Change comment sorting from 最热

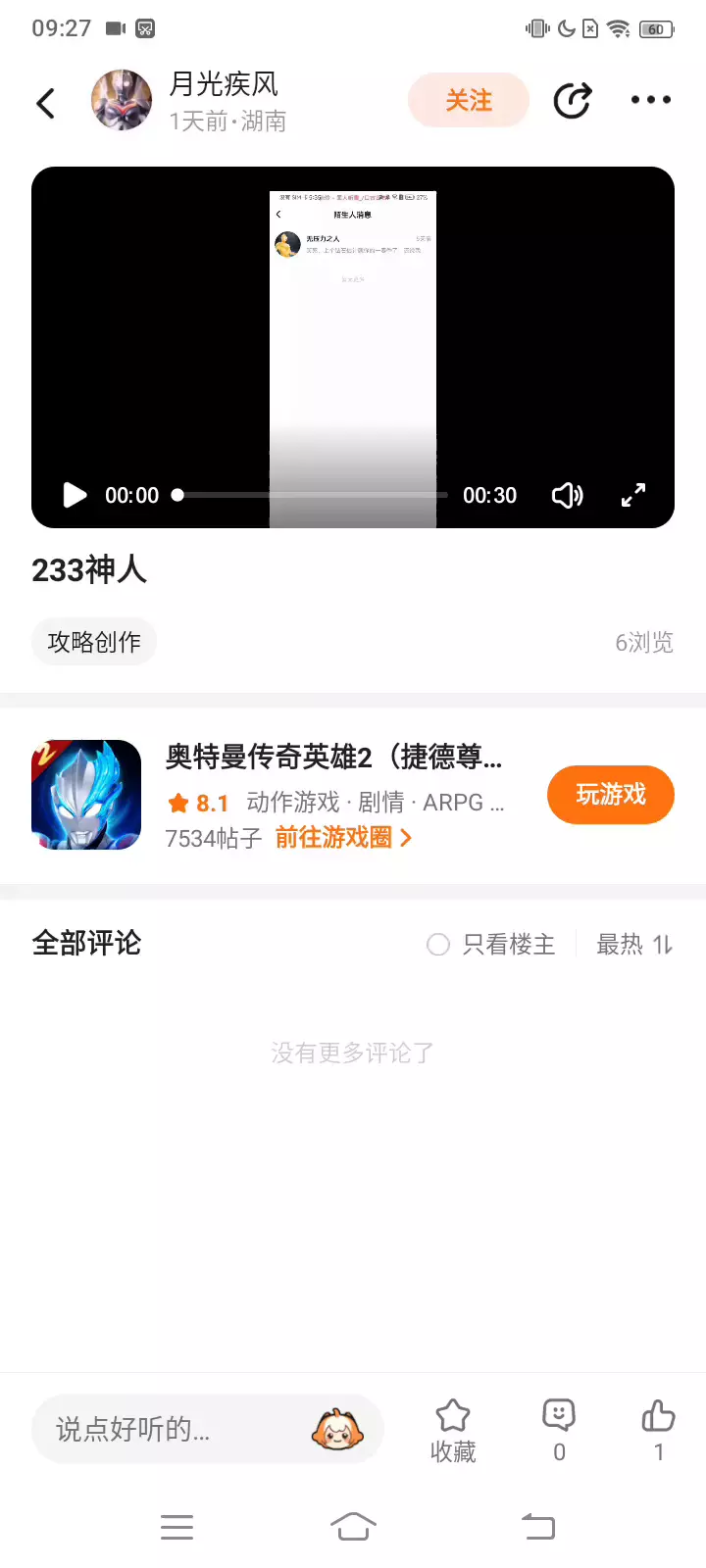click(634, 944)
